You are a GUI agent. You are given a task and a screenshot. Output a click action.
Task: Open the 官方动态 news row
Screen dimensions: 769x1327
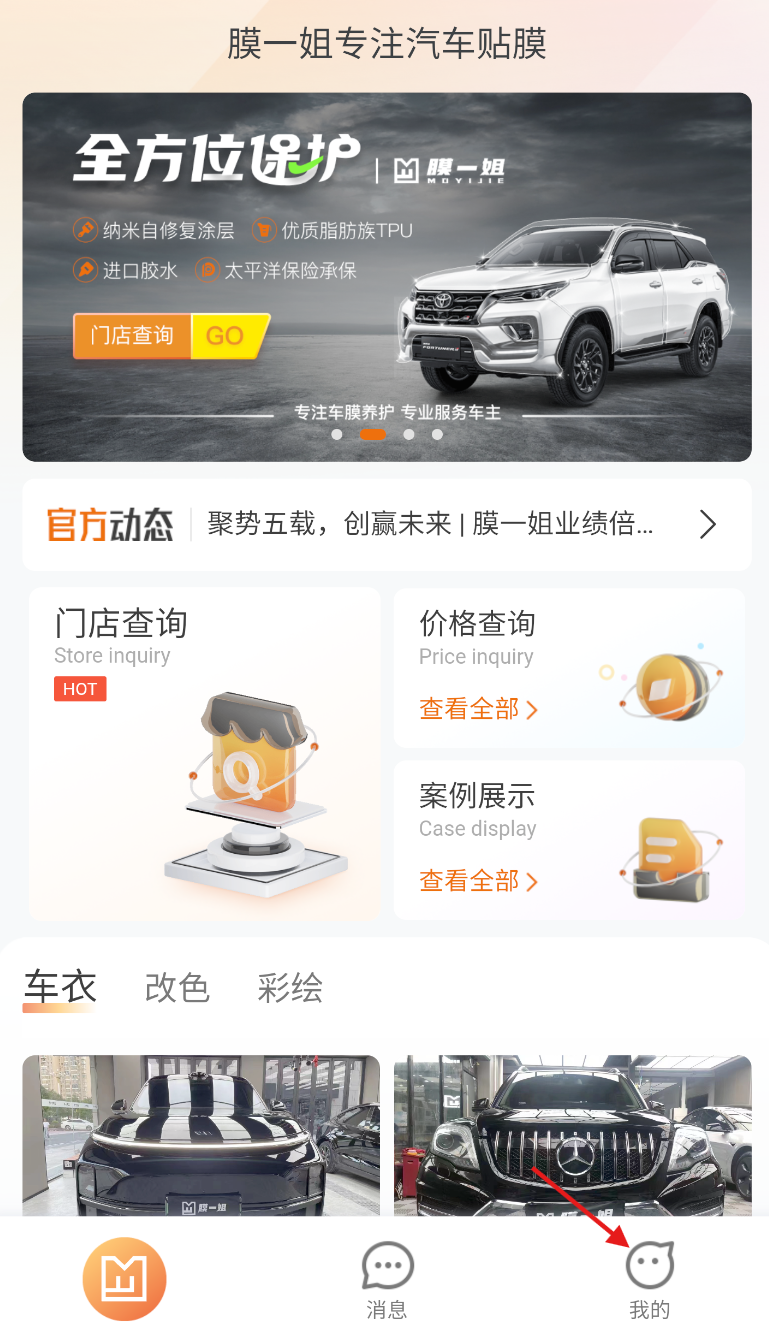pos(387,525)
